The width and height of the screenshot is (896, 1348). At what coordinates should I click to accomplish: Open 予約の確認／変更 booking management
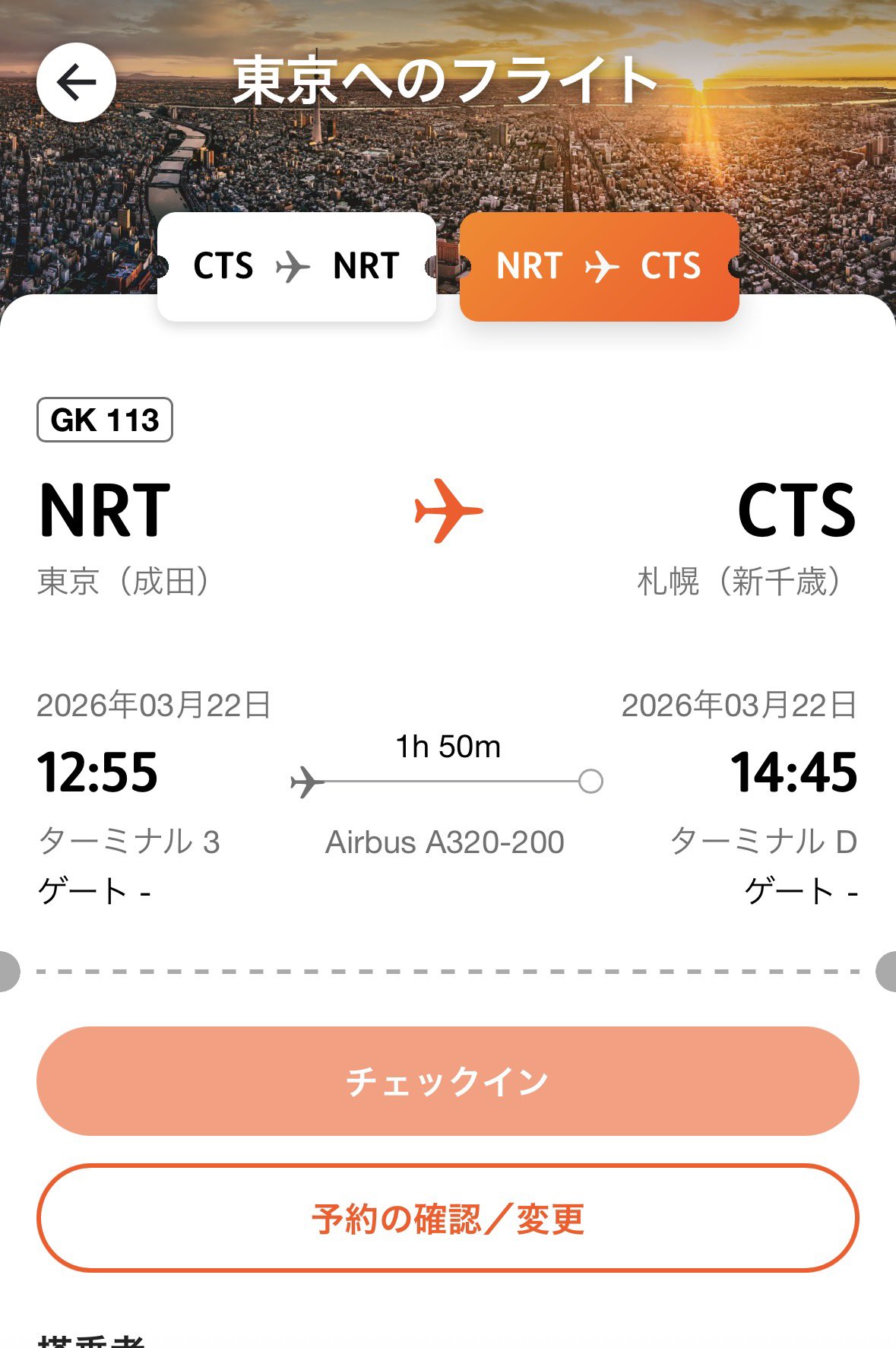[448, 1218]
